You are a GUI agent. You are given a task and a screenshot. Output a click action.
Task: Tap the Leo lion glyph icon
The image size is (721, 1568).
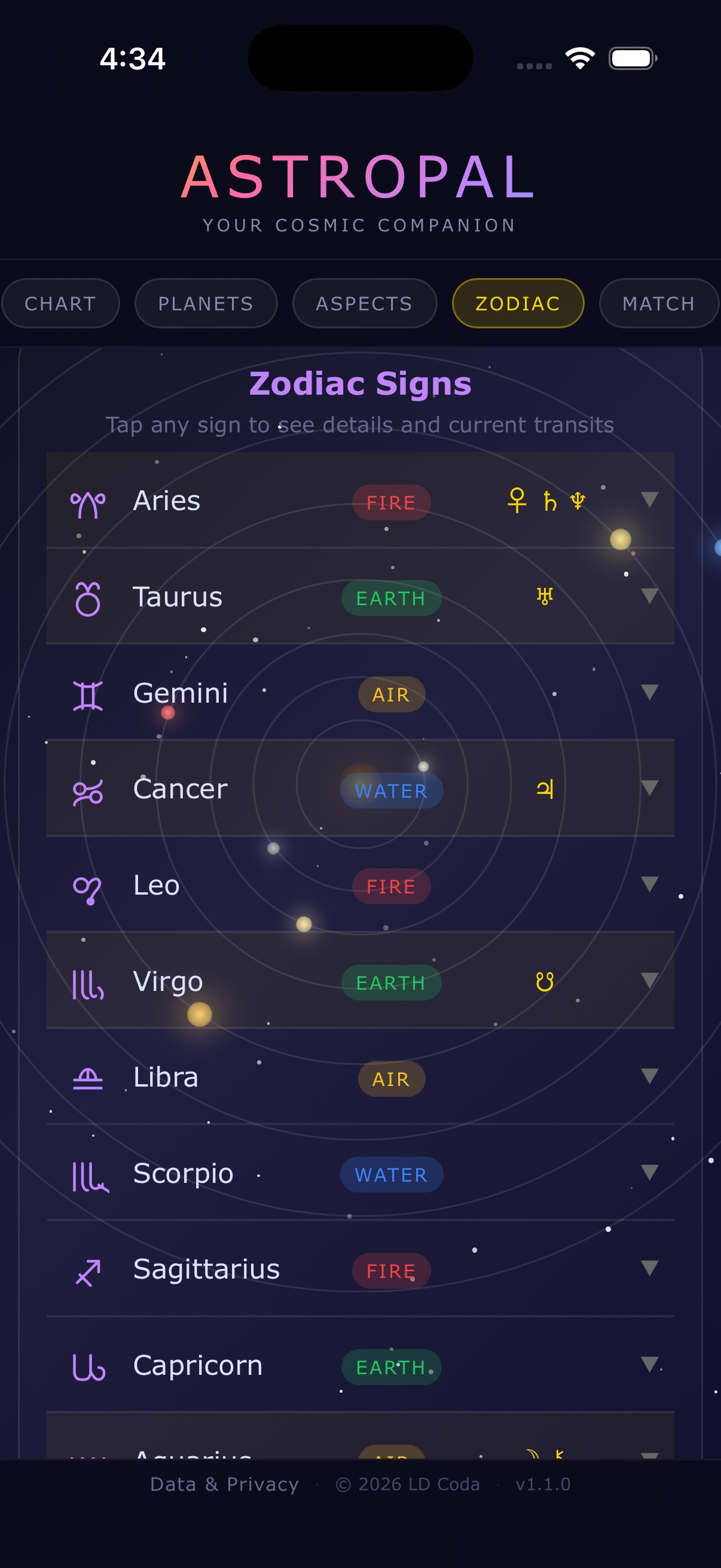coord(87,886)
